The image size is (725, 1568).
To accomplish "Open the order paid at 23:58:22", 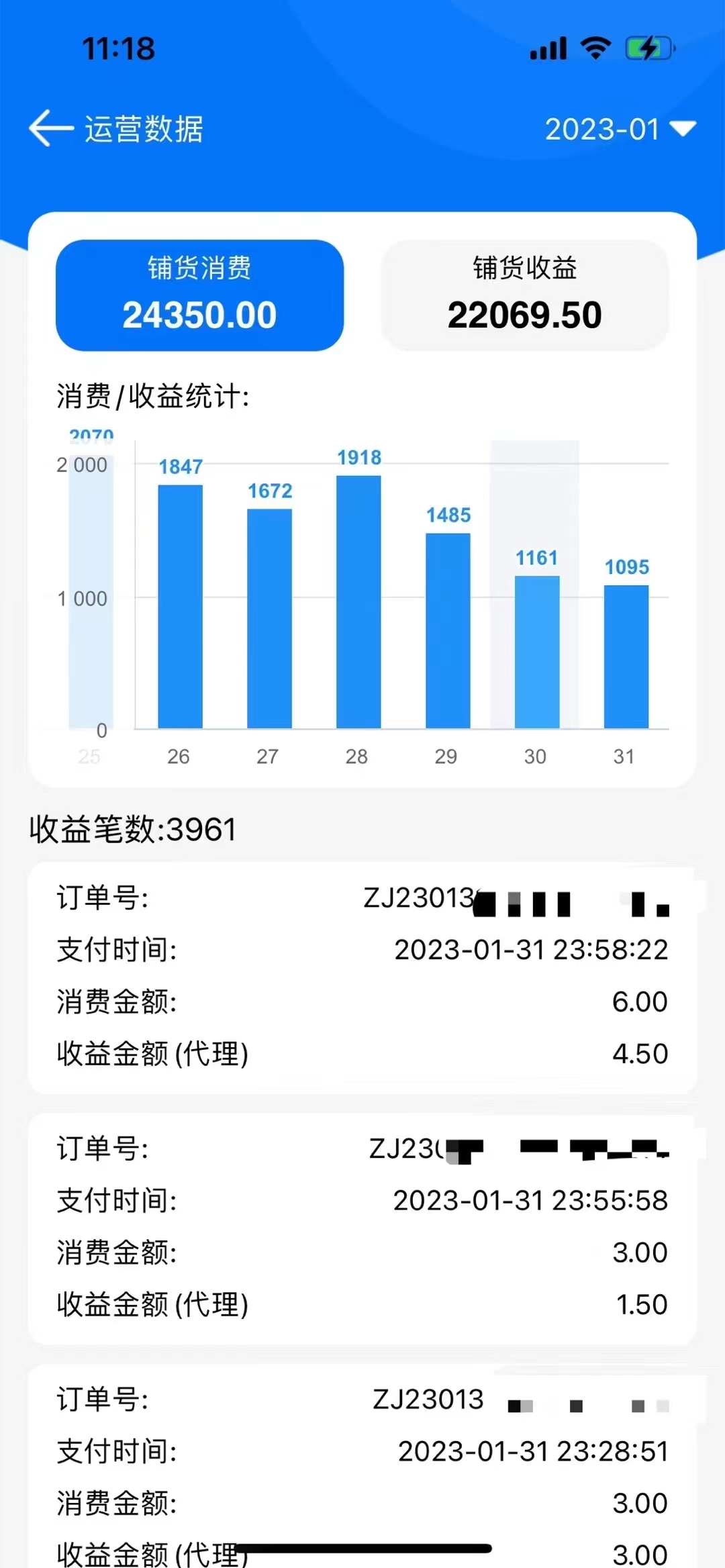I will (x=362, y=977).
